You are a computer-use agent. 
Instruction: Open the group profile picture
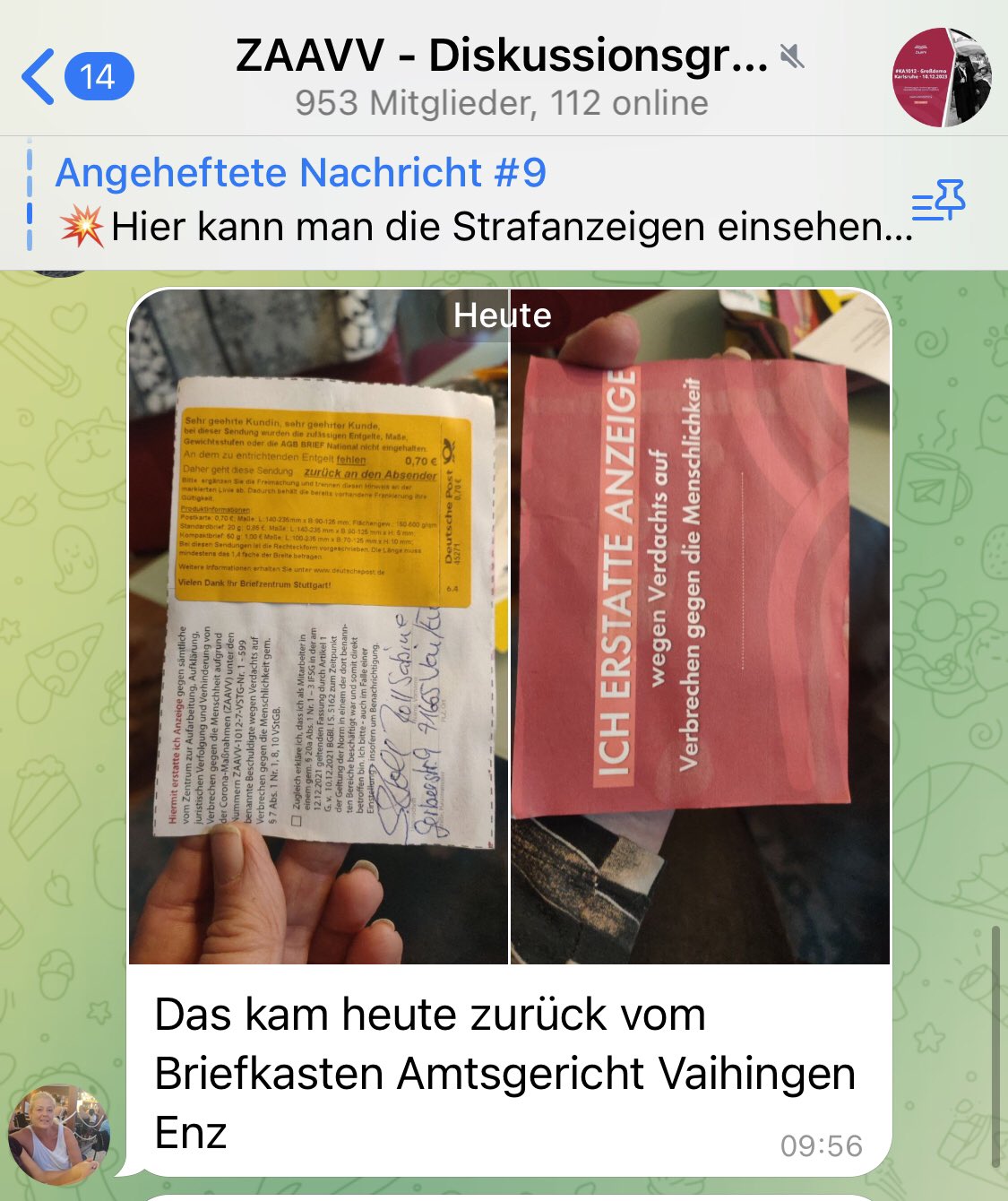pos(943,77)
